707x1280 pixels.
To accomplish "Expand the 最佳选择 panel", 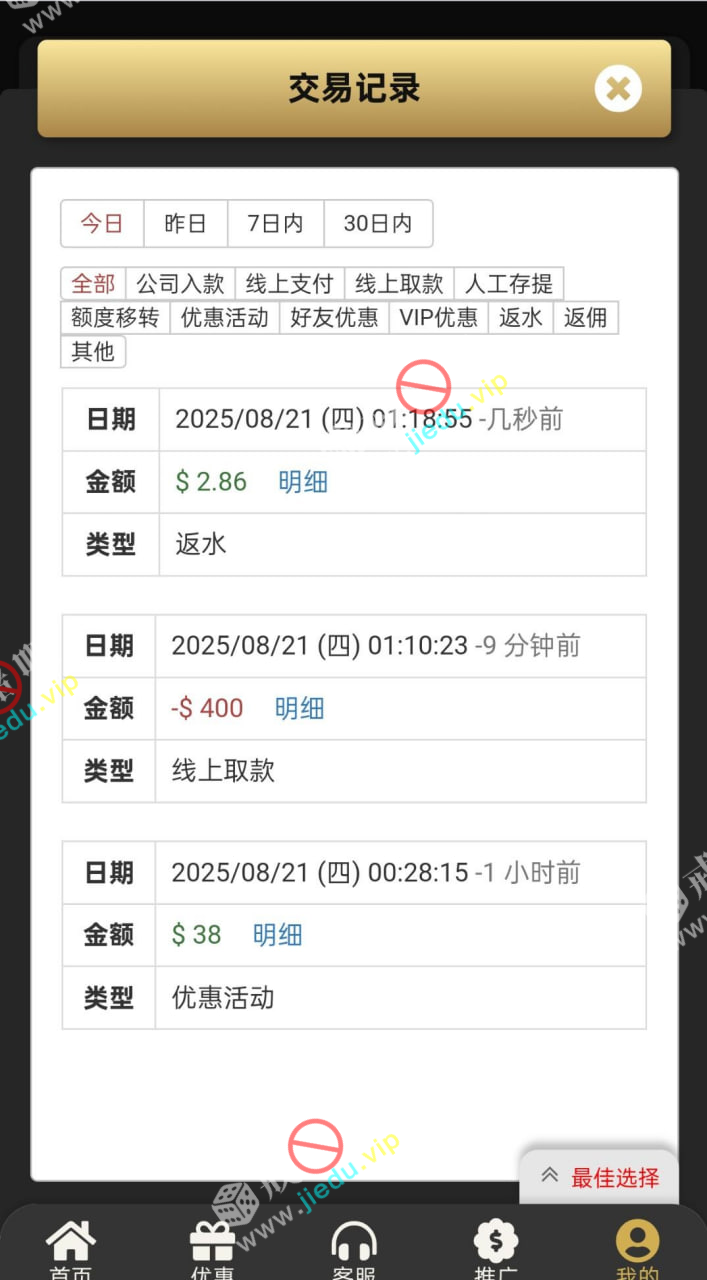I will coord(600,1177).
